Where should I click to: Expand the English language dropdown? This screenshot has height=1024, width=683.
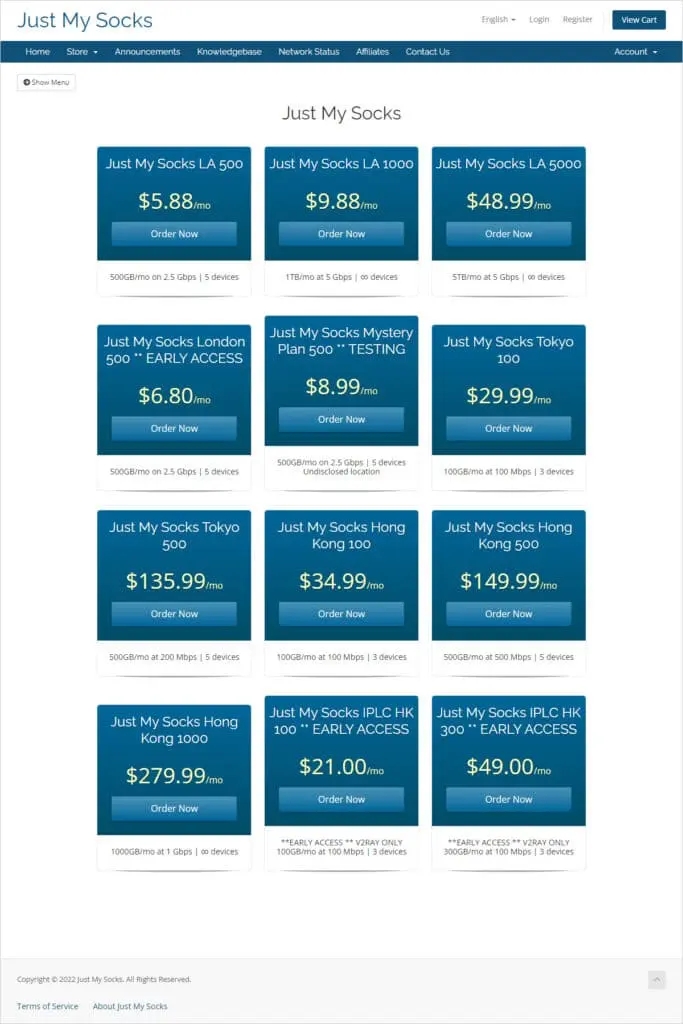click(x=498, y=20)
